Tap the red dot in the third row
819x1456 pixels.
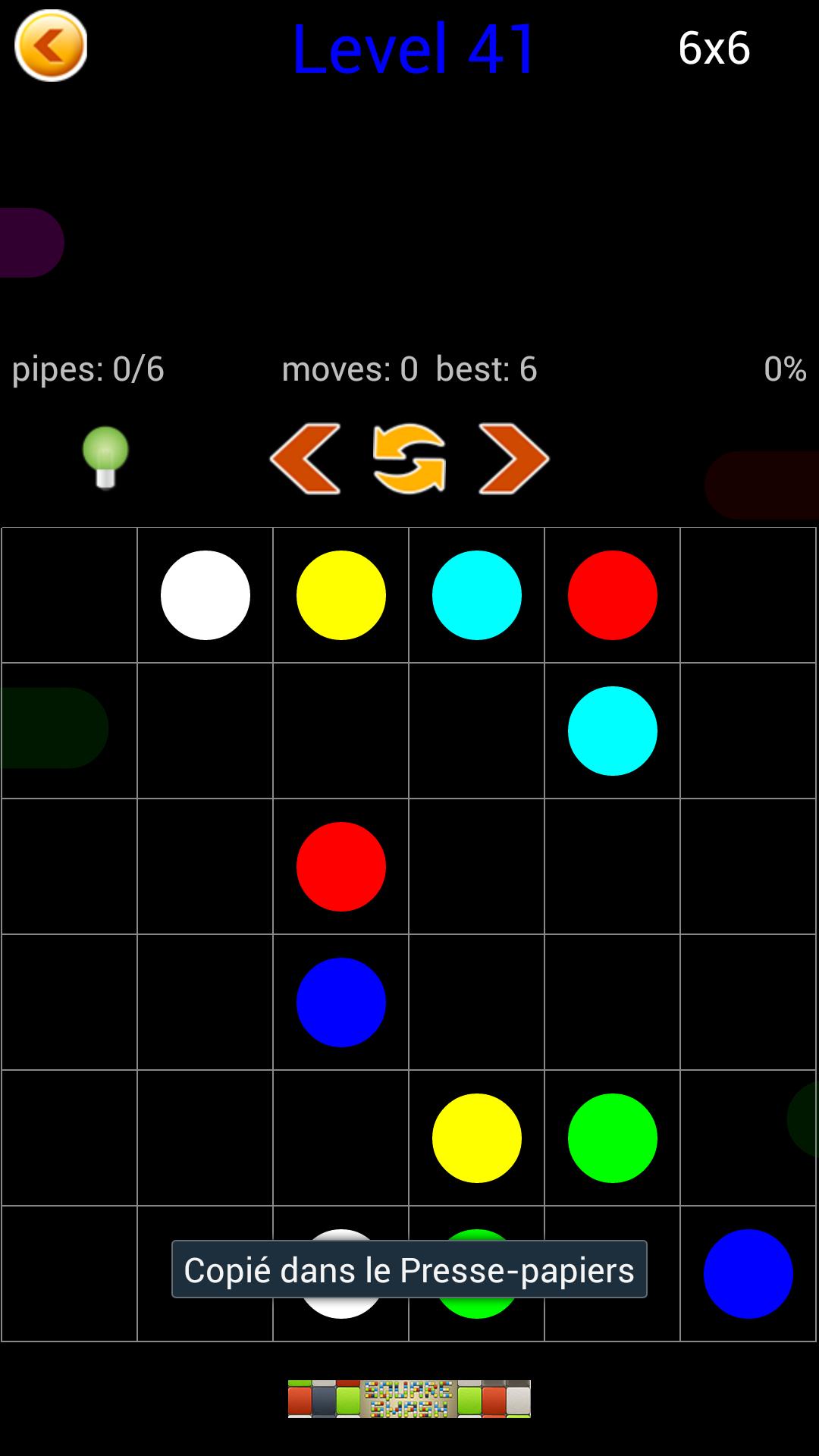click(341, 867)
